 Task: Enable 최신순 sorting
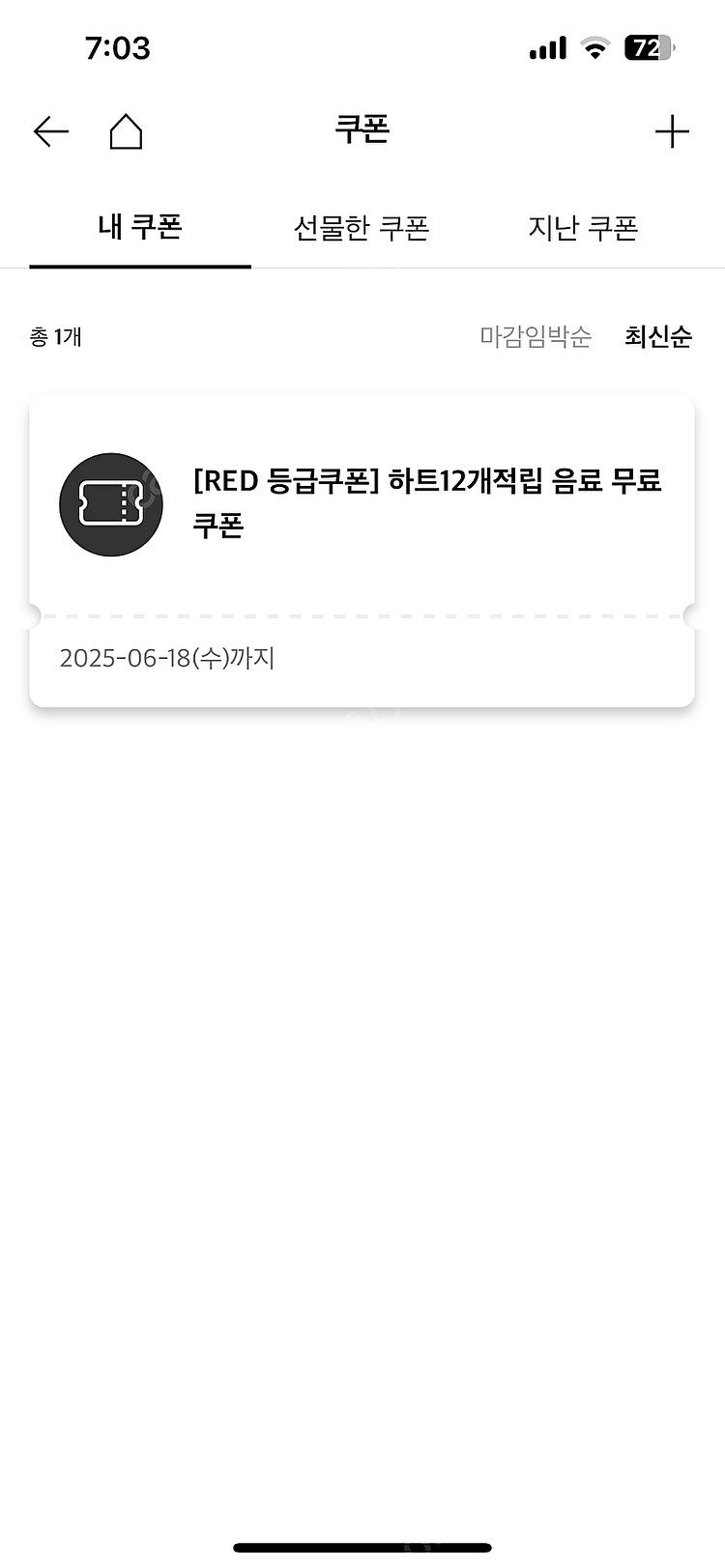click(x=656, y=337)
